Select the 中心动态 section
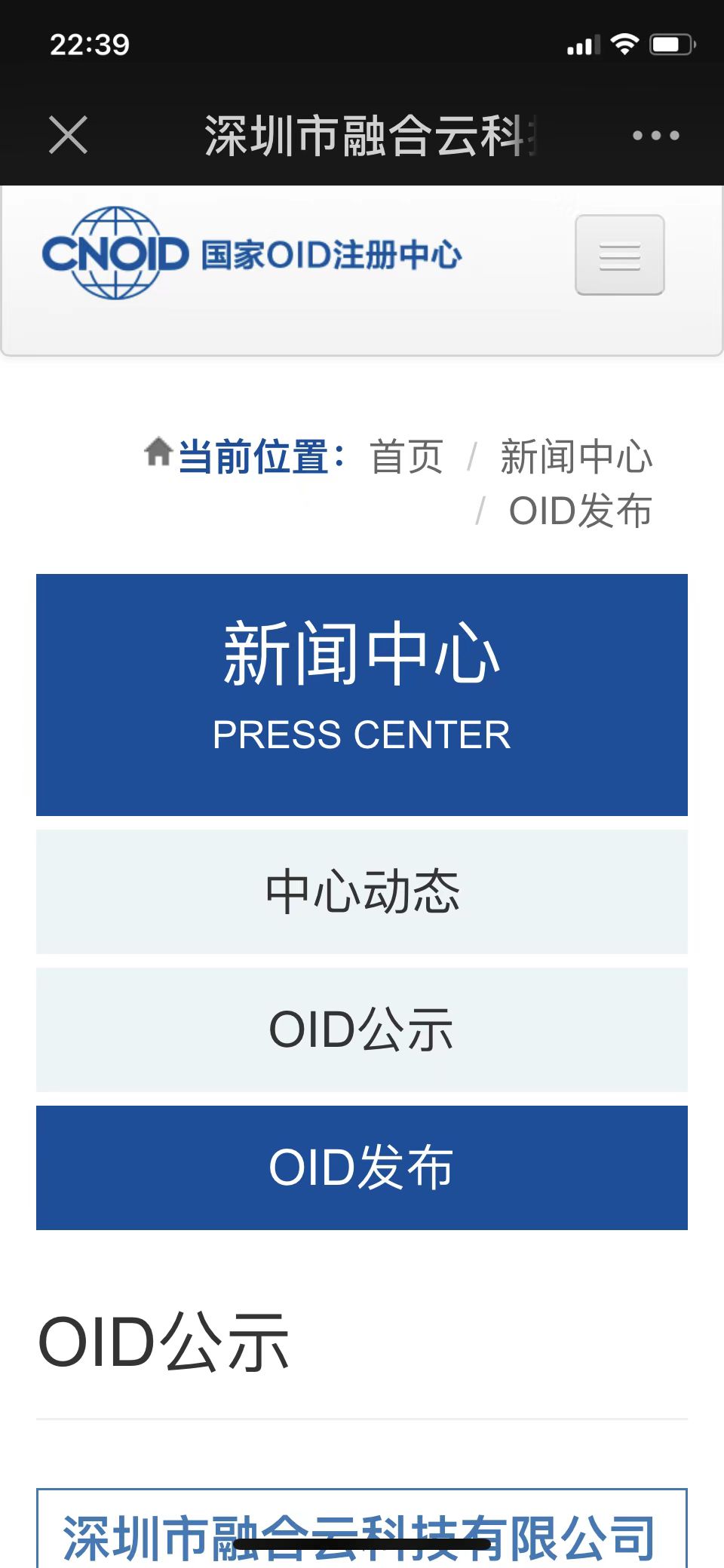This screenshot has height=1568, width=724. pyautogui.click(x=362, y=891)
